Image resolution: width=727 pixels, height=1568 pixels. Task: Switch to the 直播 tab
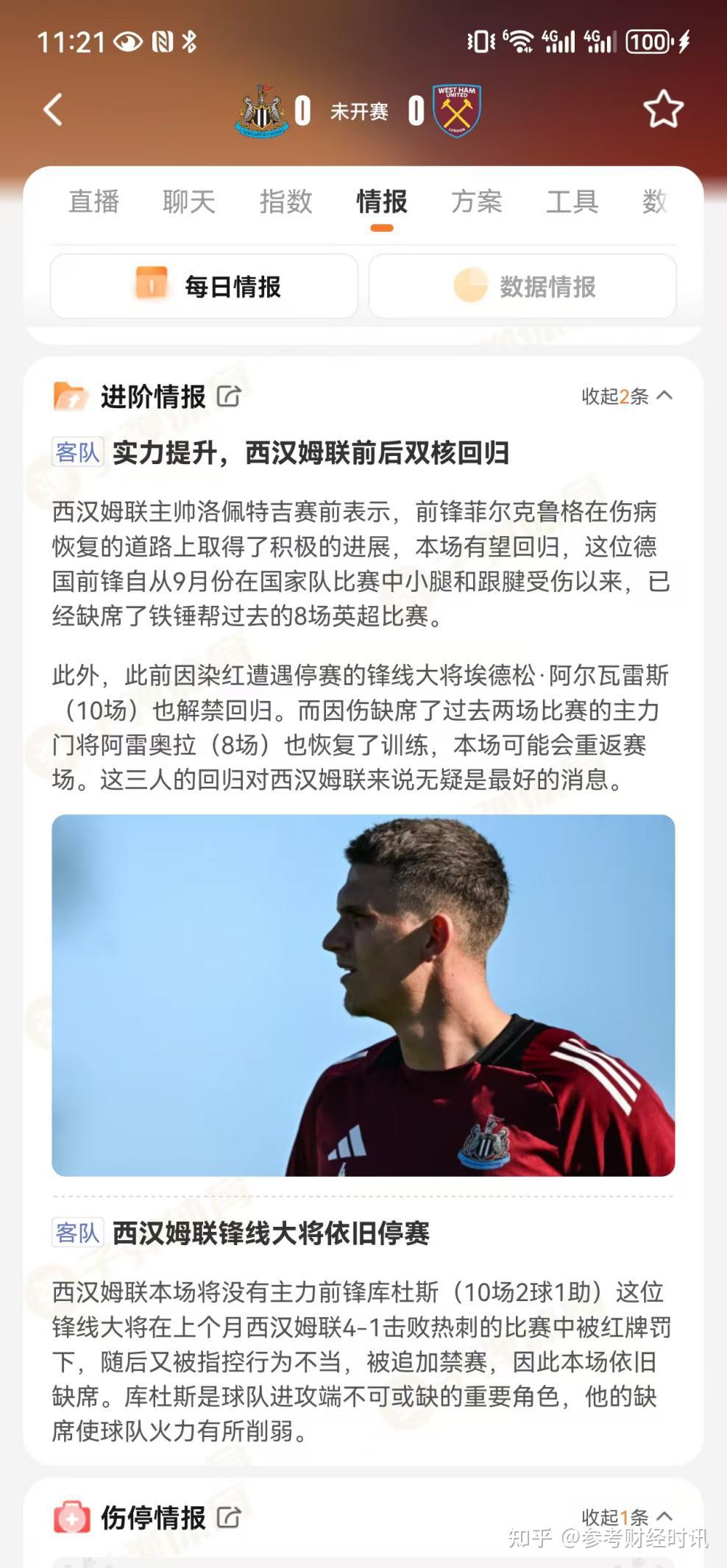94,202
